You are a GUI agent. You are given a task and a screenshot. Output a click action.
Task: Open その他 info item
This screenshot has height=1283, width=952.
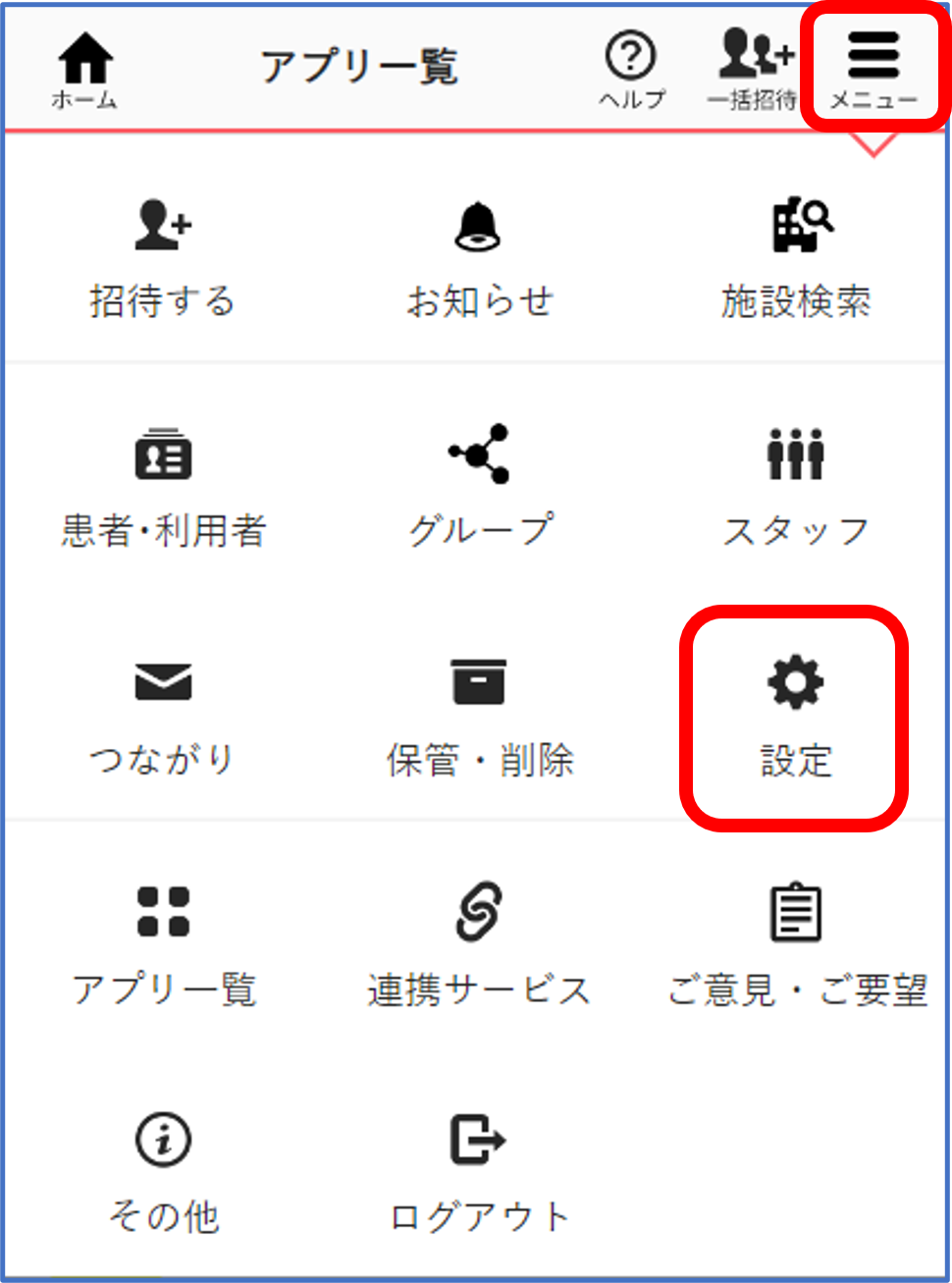163,1174
